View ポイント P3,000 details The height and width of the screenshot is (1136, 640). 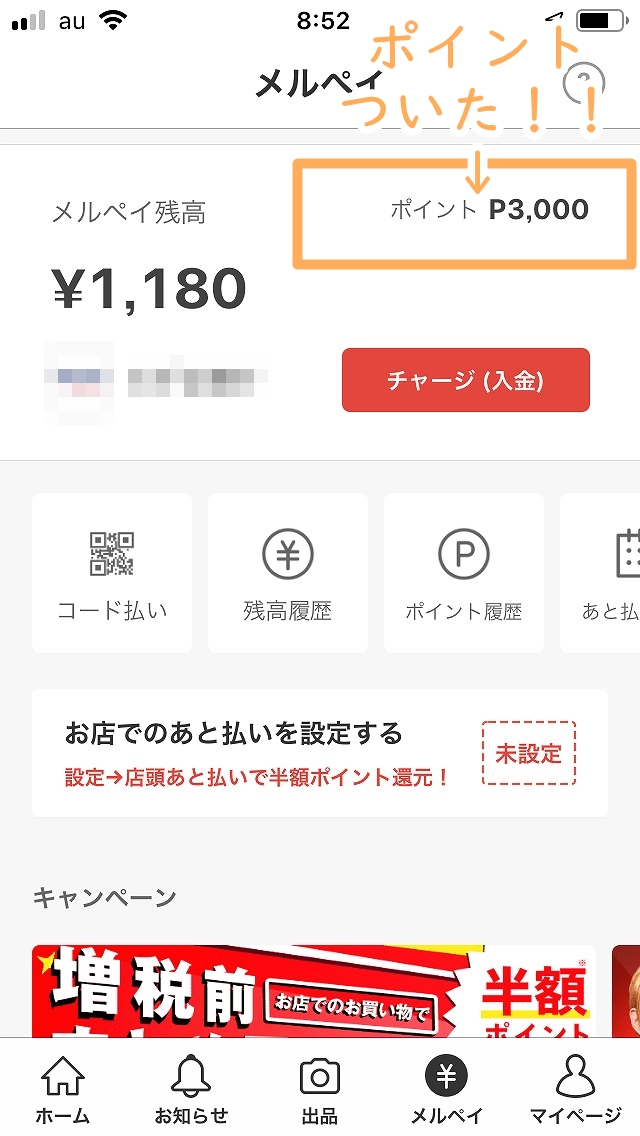point(489,209)
